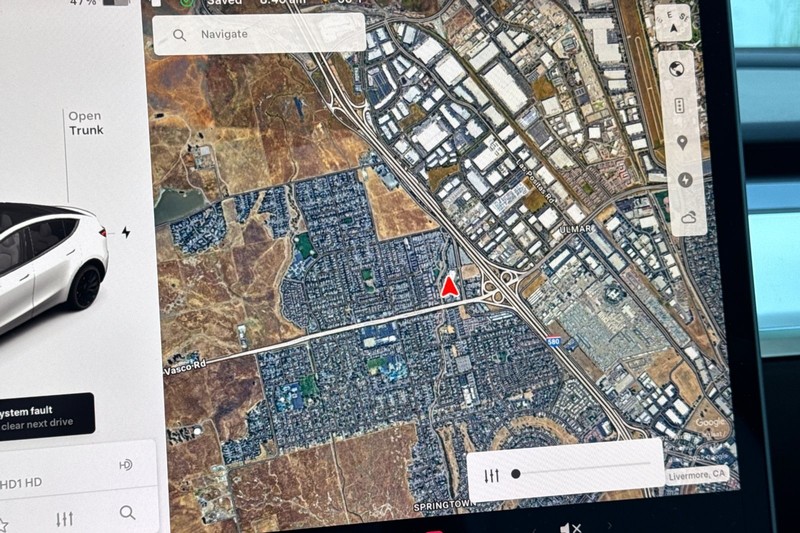
Task: Tap the muted volume icon on the bottom bar
Action: click(x=571, y=527)
